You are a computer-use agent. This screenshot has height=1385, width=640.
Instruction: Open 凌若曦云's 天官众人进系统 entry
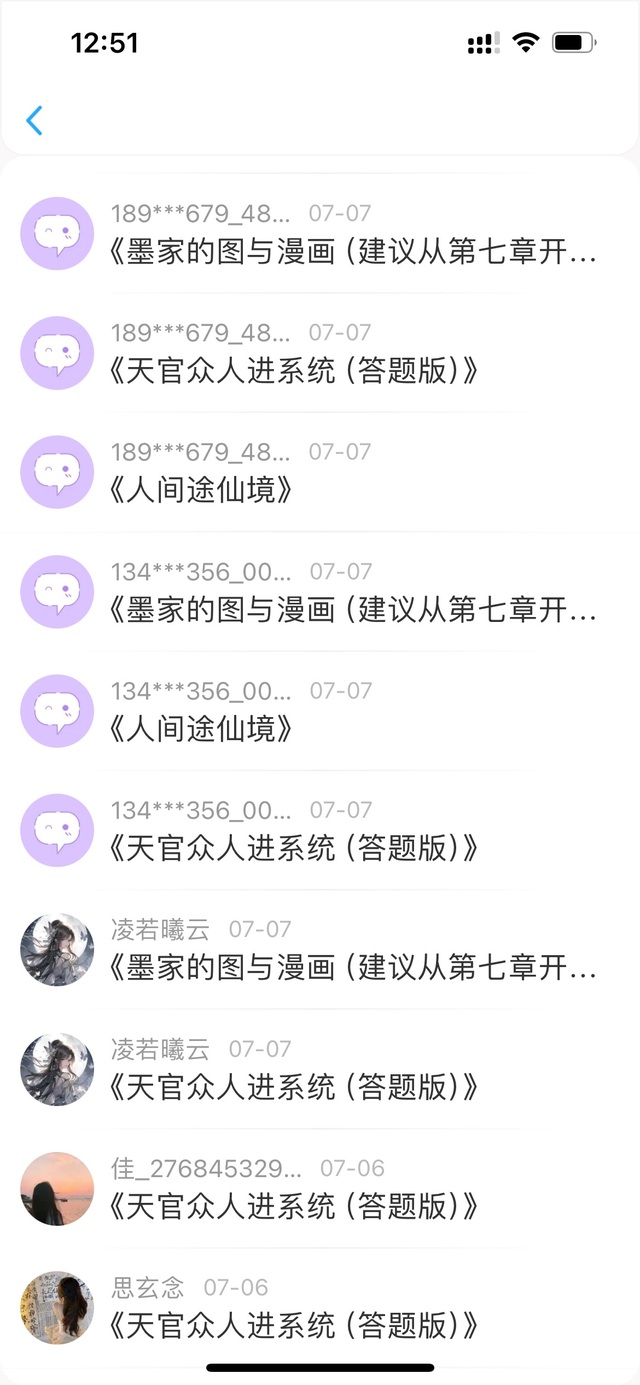[293, 1087]
